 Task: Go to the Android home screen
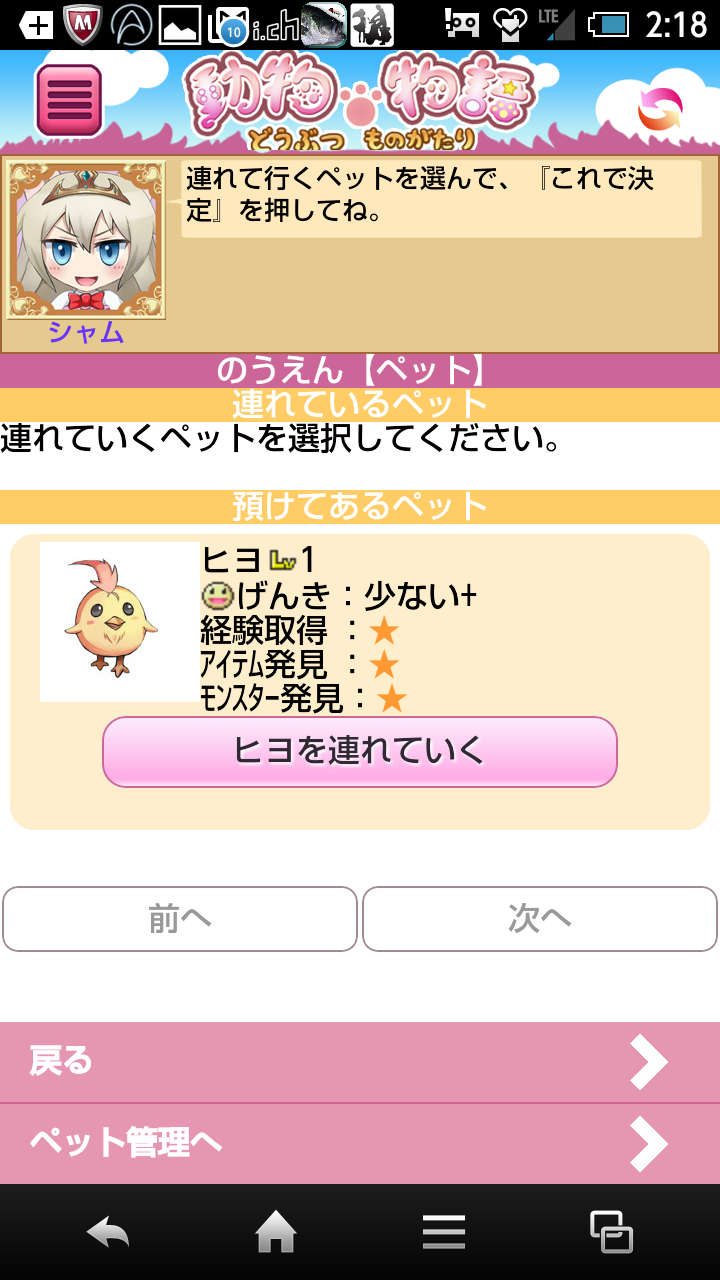click(276, 1232)
